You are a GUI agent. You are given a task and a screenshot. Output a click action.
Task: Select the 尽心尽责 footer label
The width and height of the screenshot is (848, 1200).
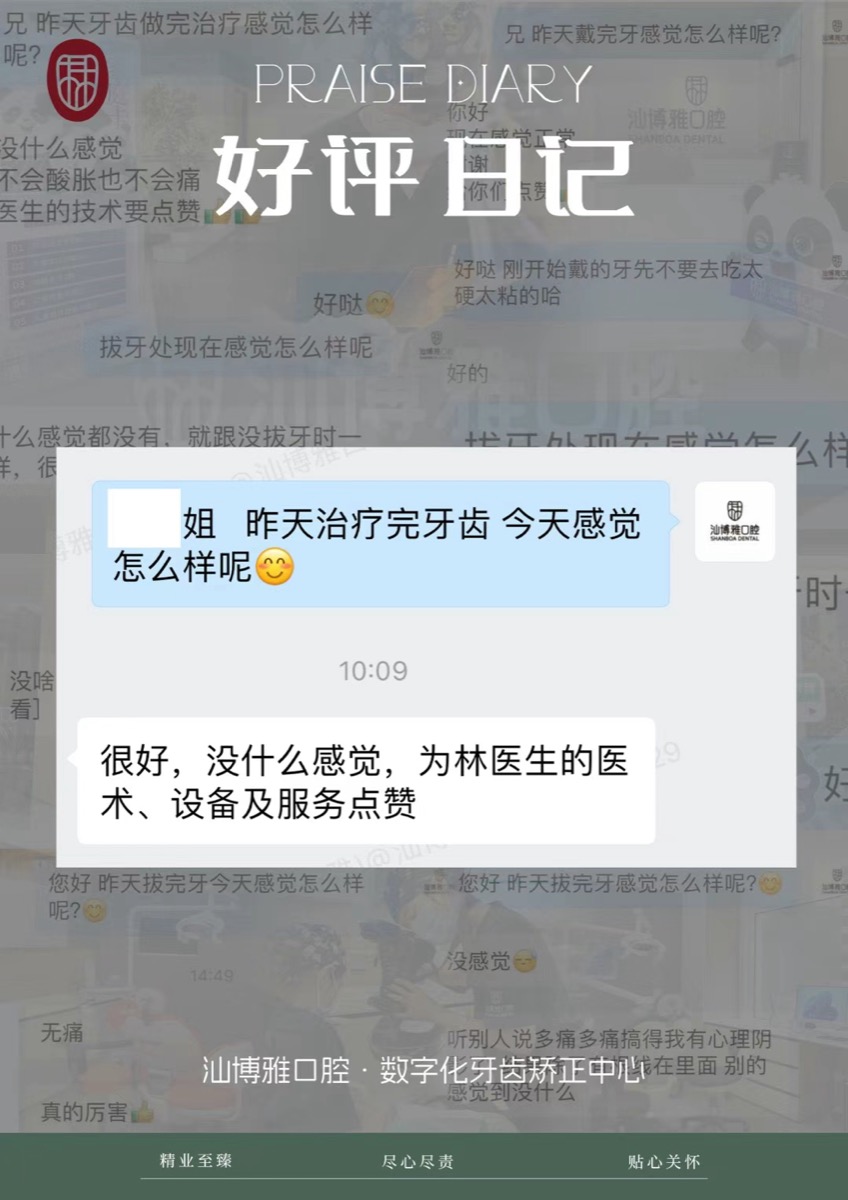pos(419,1163)
